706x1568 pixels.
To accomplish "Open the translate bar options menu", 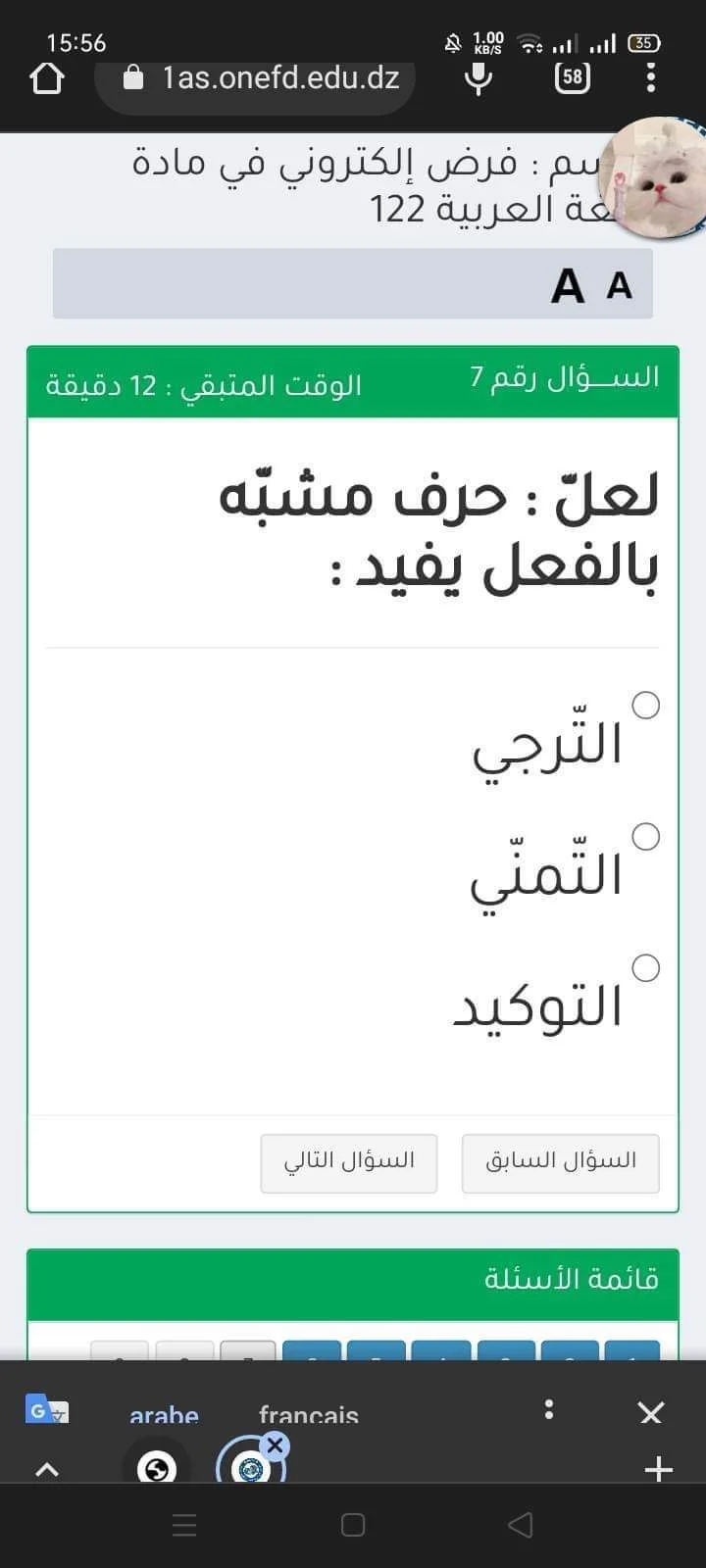I will (x=549, y=1410).
